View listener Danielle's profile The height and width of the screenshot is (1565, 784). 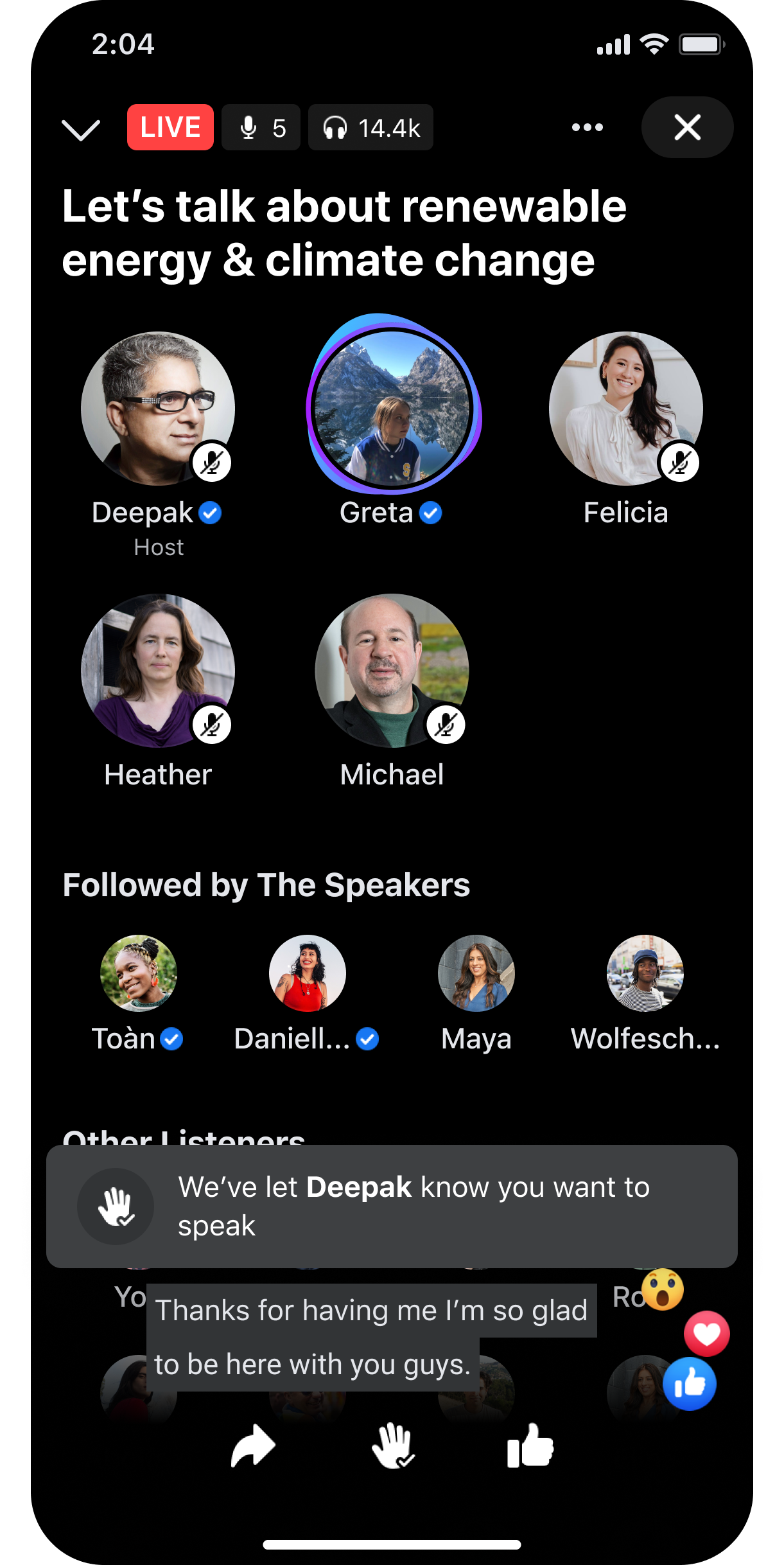click(x=307, y=973)
